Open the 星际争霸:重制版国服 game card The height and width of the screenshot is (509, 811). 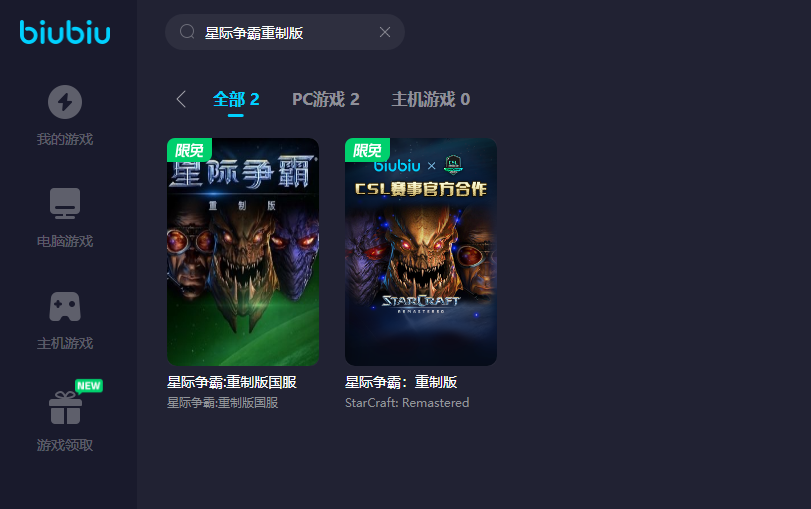click(243, 252)
